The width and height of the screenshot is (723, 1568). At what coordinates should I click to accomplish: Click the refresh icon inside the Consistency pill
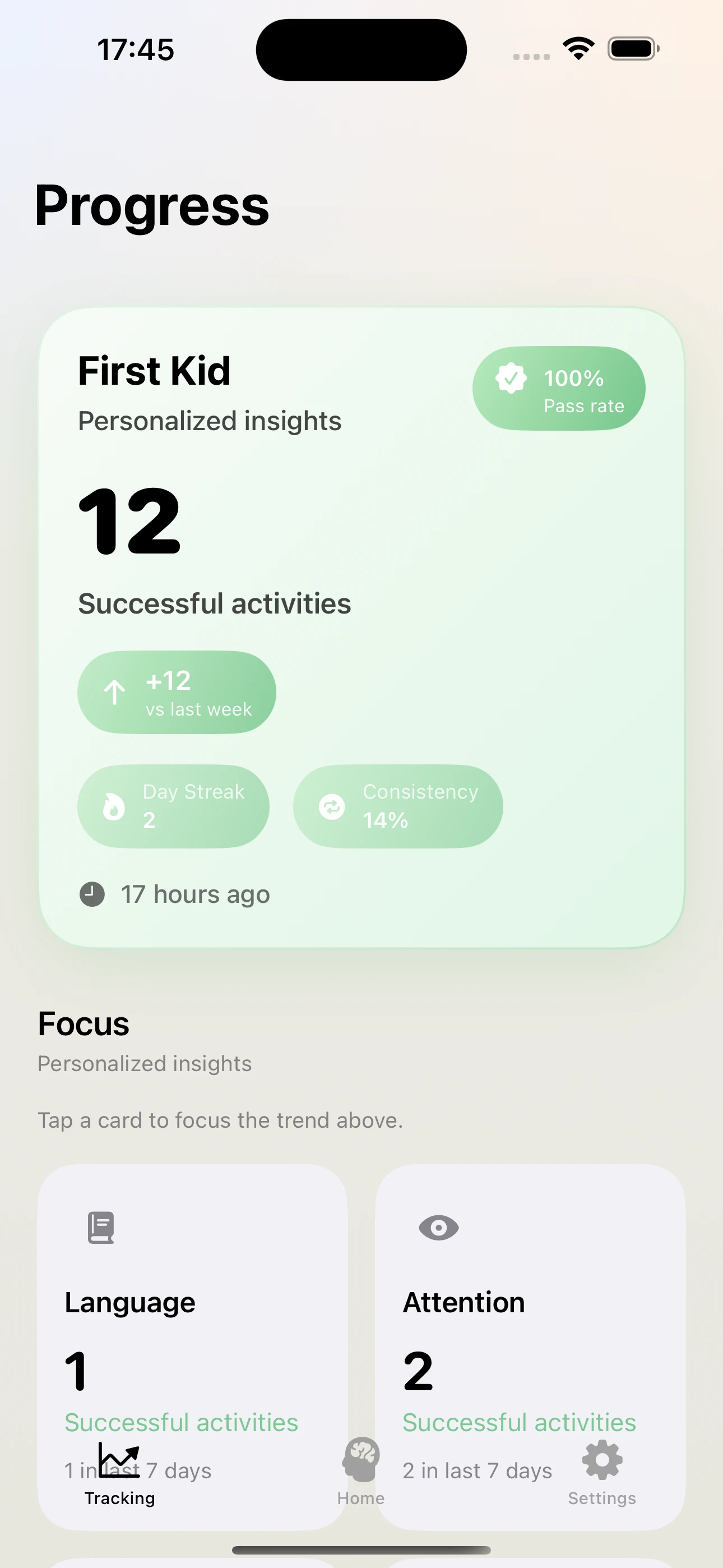[332, 805]
